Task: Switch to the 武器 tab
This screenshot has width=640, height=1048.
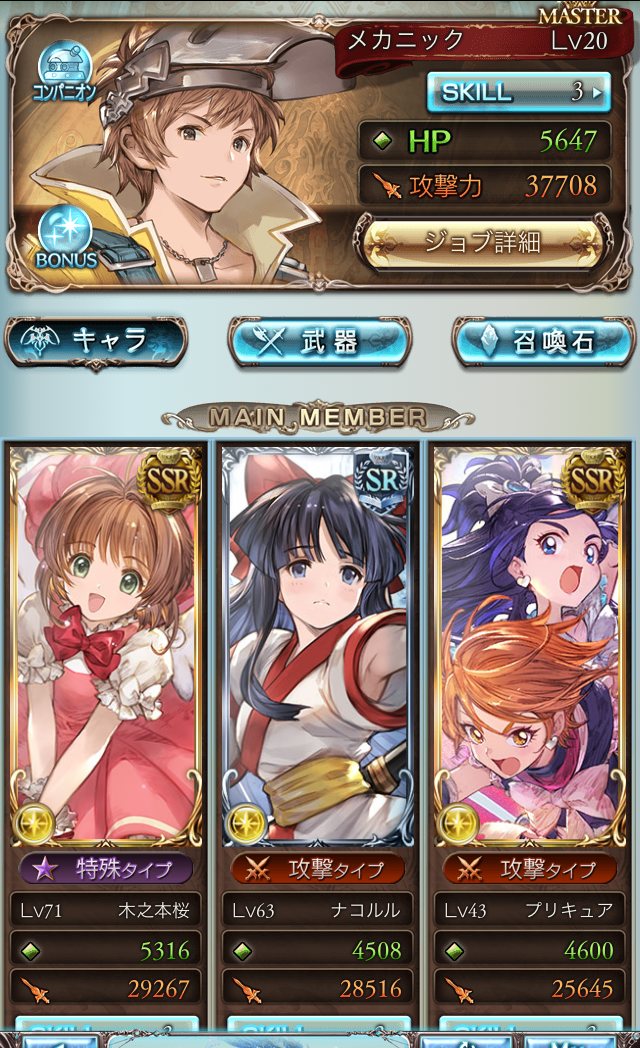Action: (318, 342)
